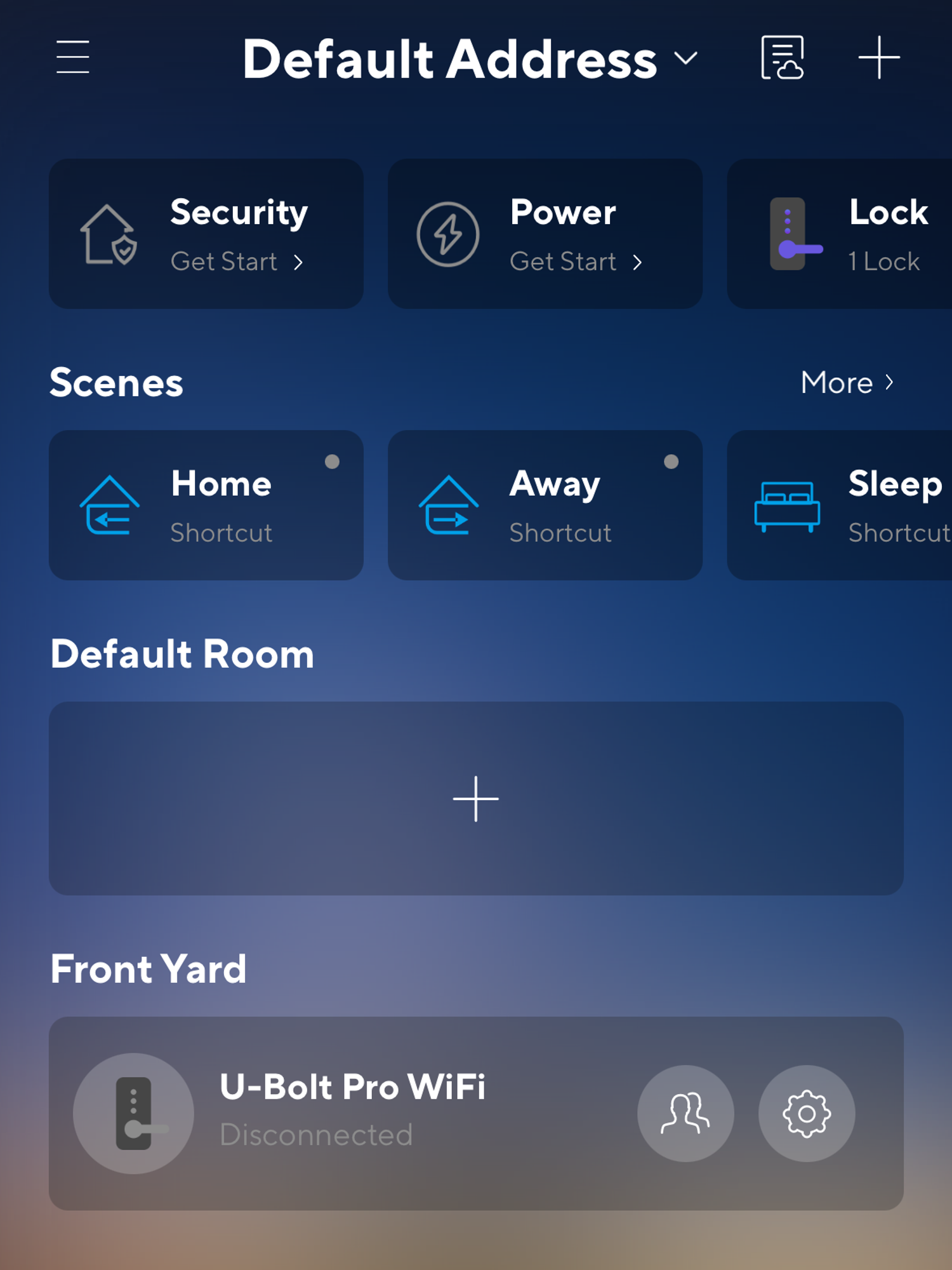
Task: Add a device in Default Room
Action: [476, 799]
